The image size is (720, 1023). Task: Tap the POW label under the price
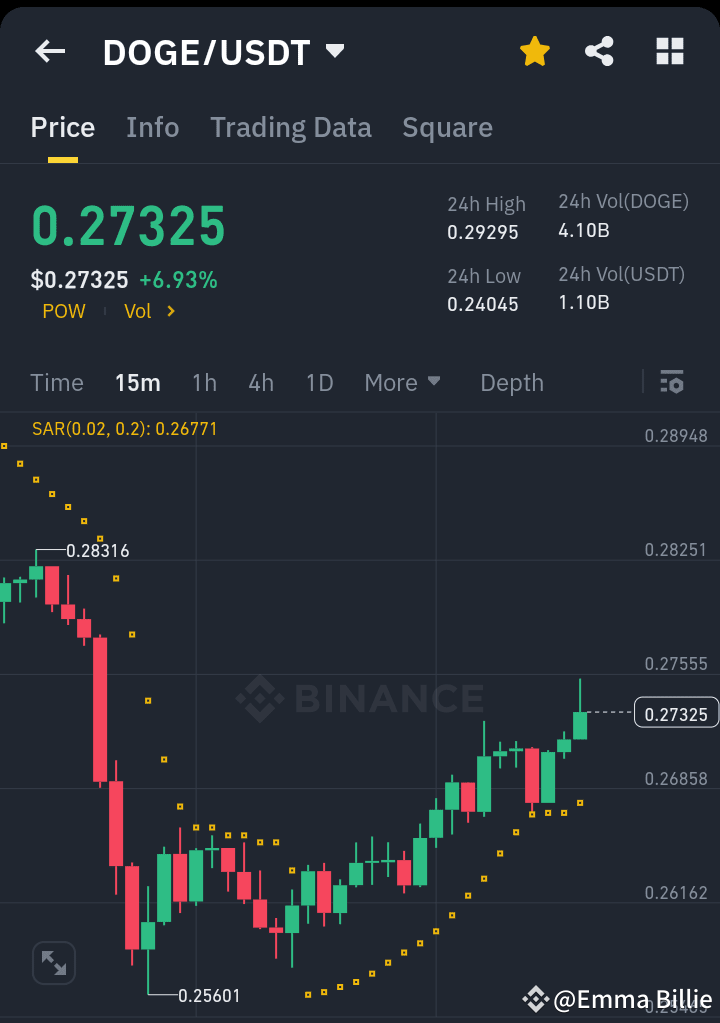tap(63, 311)
